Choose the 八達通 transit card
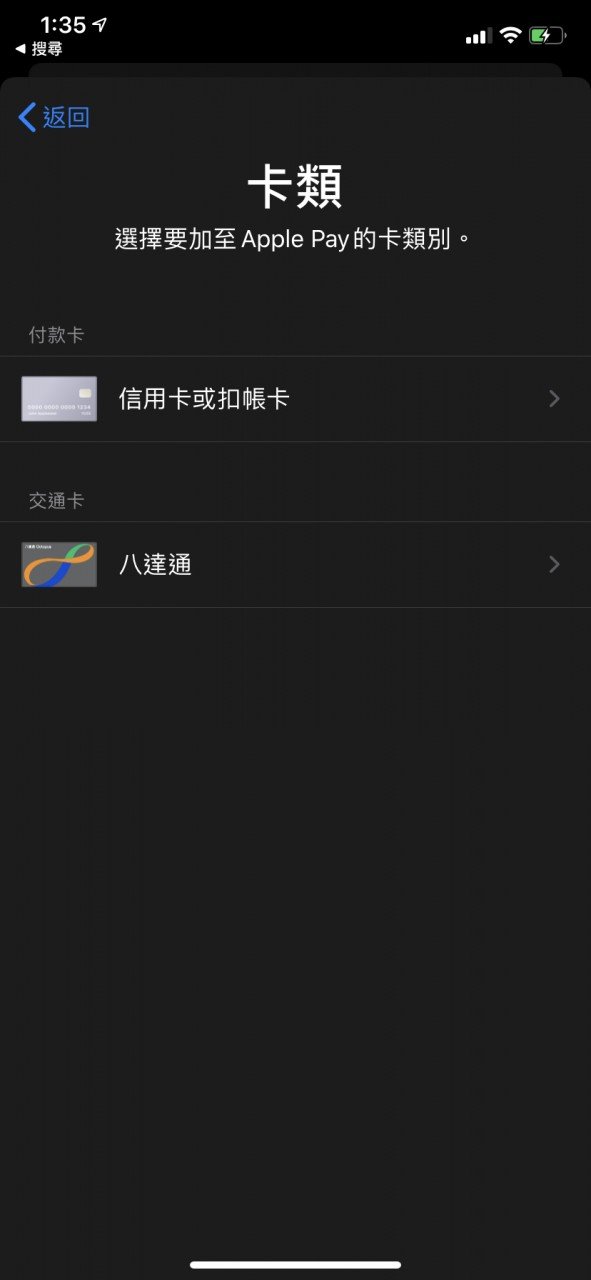591x1280 pixels. (295, 565)
